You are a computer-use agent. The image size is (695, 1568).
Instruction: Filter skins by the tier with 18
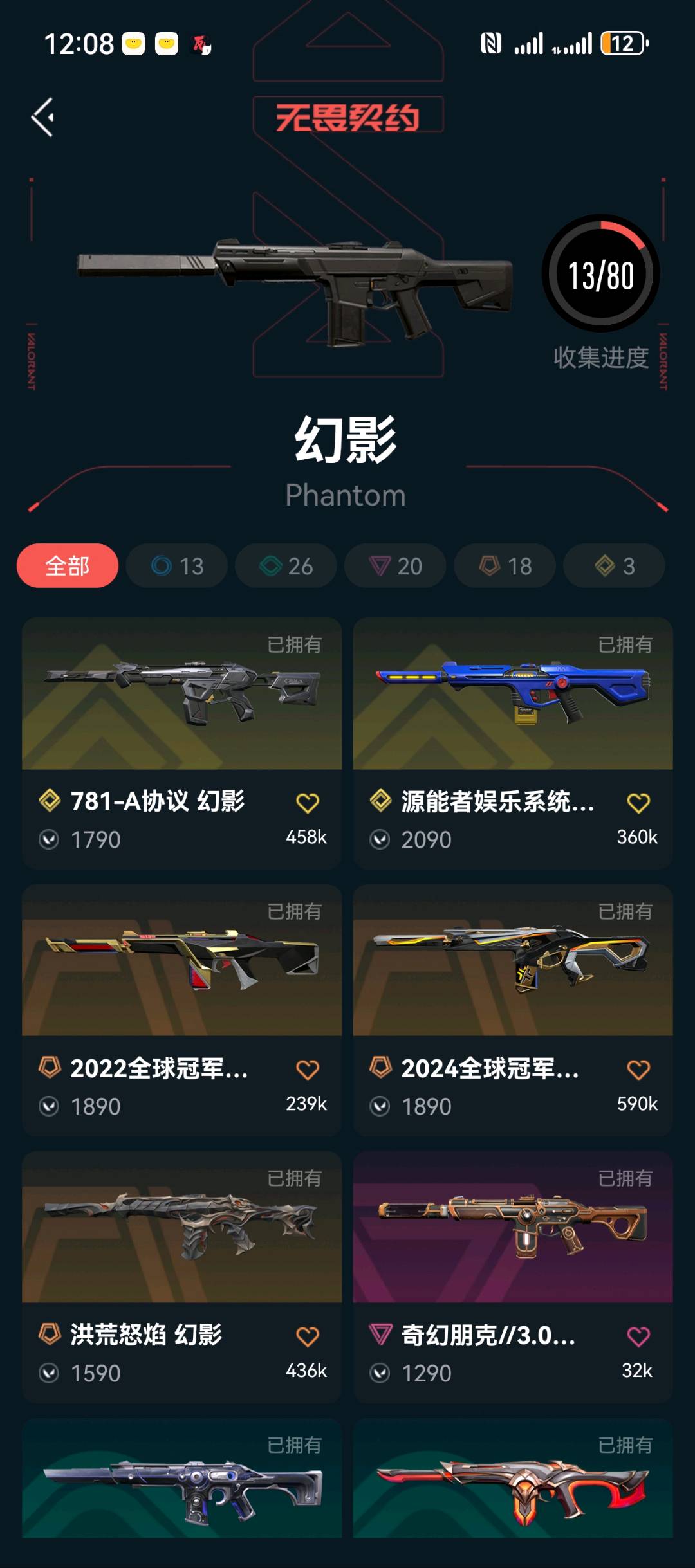click(505, 566)
